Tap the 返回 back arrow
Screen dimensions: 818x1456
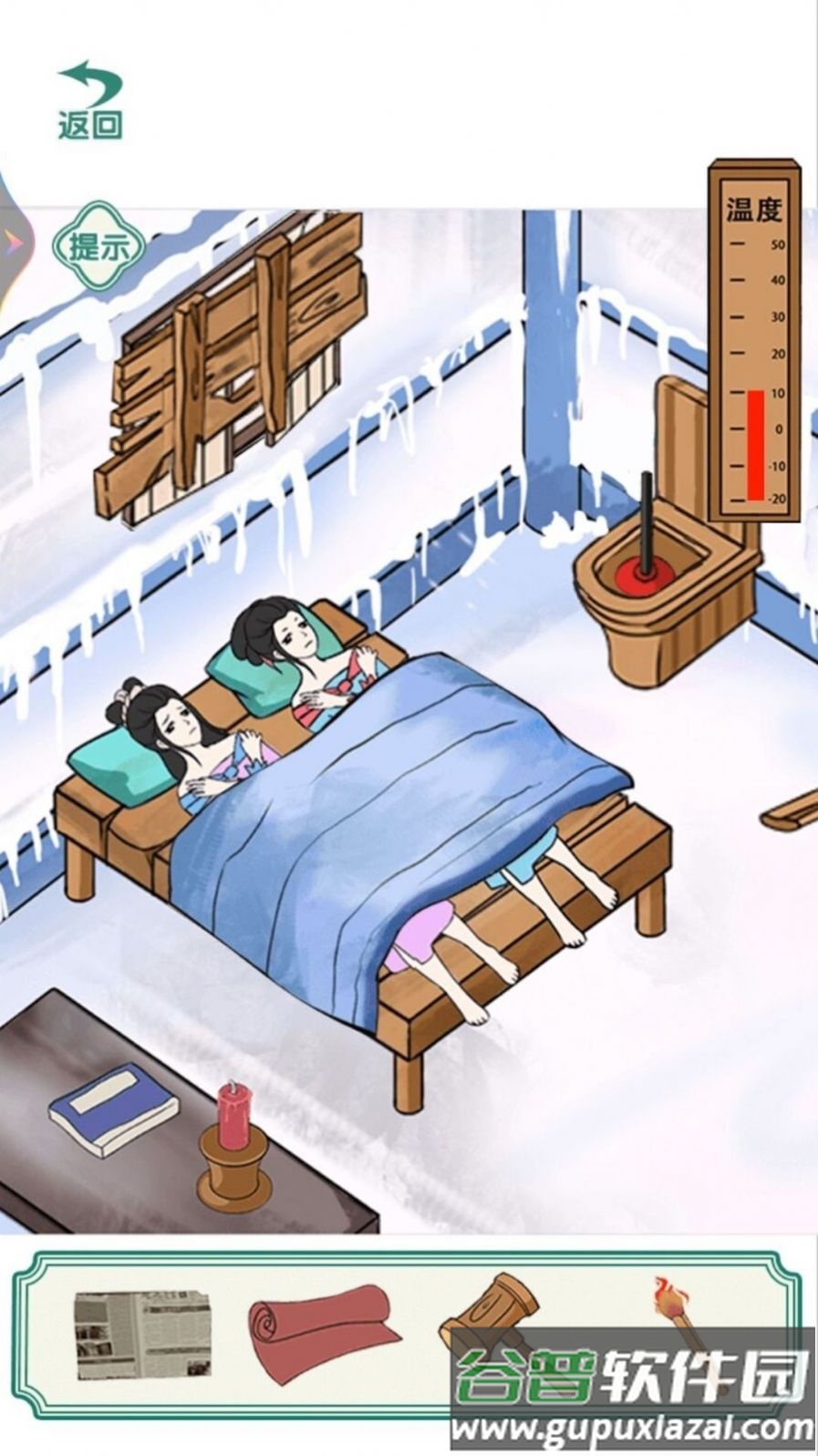[90, 100]
